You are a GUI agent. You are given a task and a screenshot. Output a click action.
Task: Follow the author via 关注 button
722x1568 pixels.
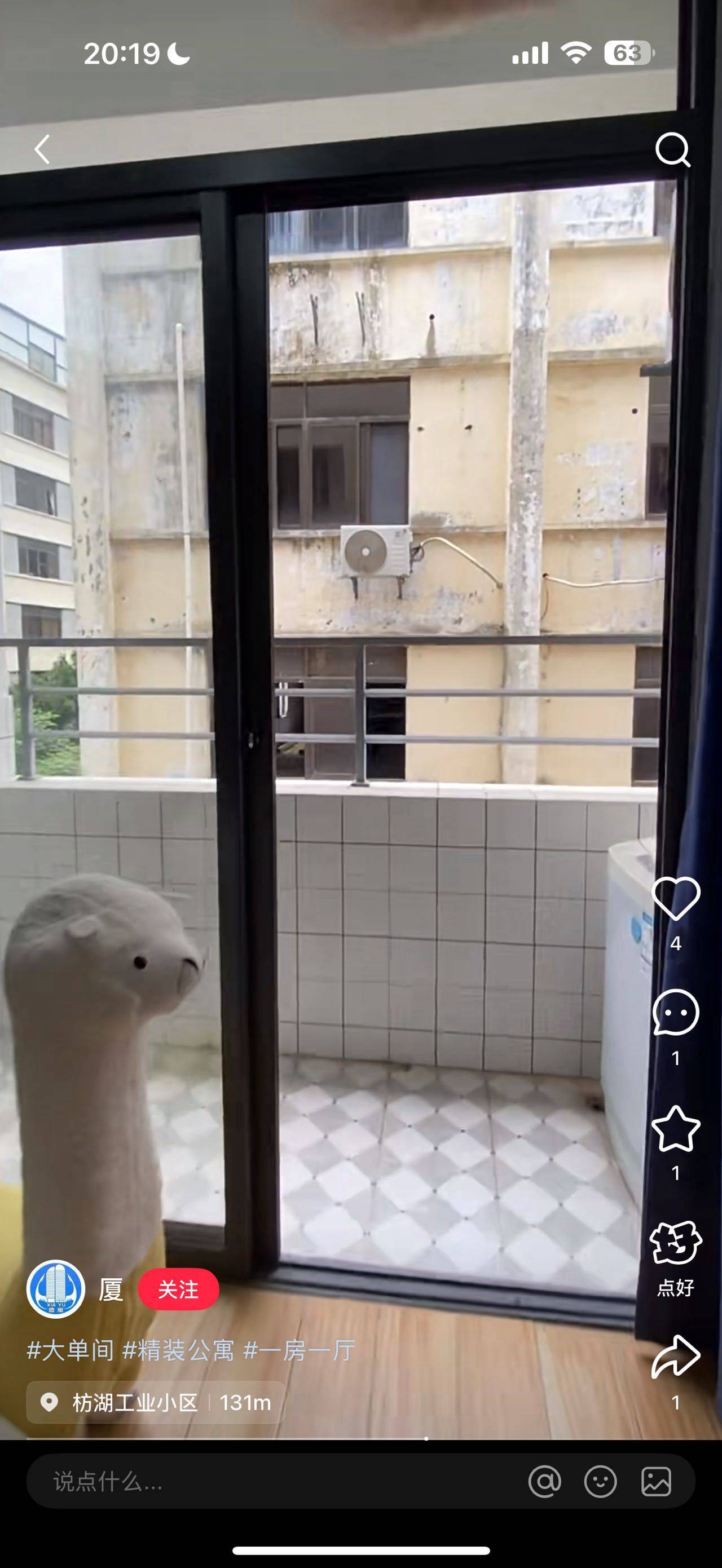[178, 1289]
